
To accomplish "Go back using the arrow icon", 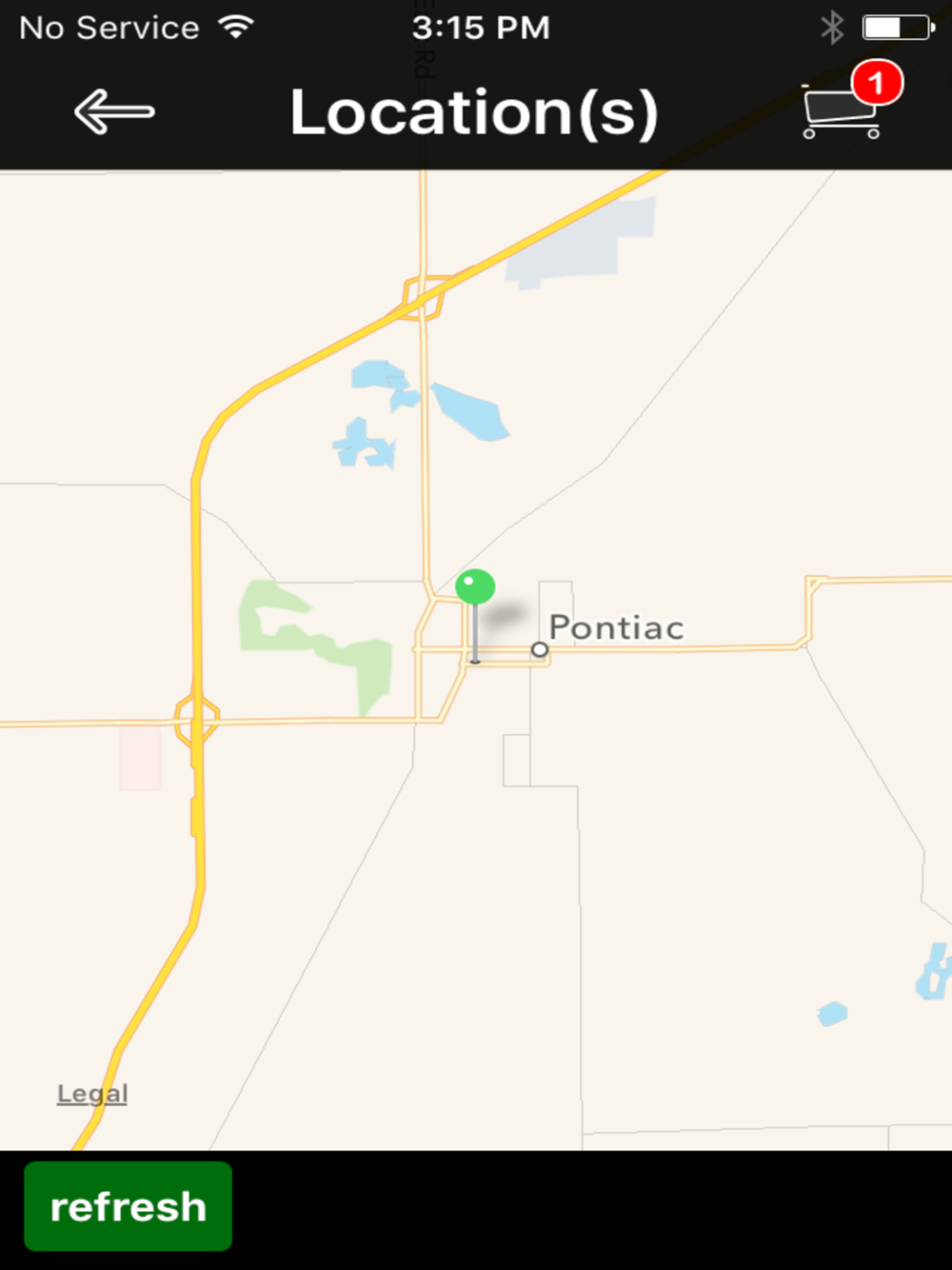I will [x=114, y=112].
